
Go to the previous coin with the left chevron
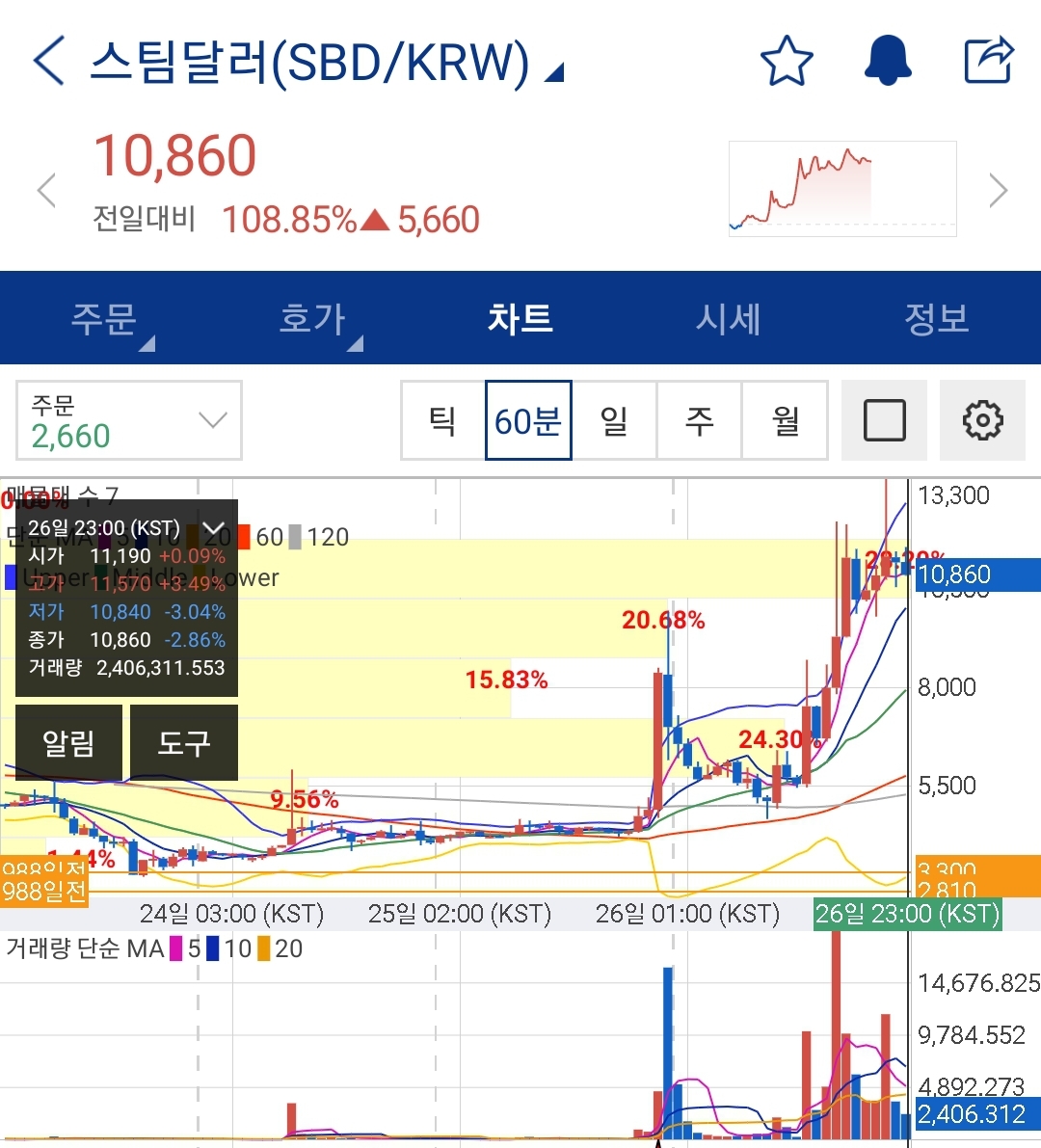[46, 190]
